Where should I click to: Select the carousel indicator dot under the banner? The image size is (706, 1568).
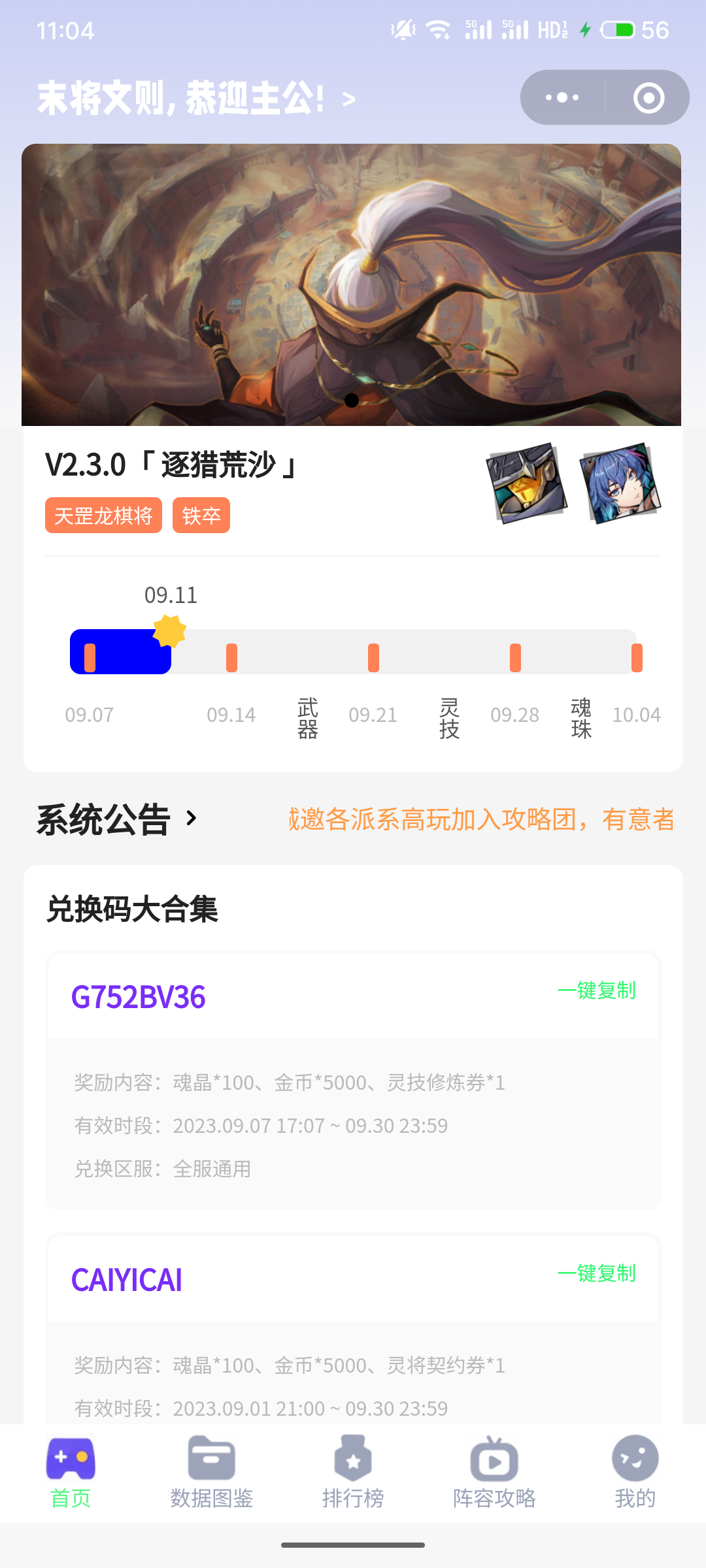[x=352, y=400]
